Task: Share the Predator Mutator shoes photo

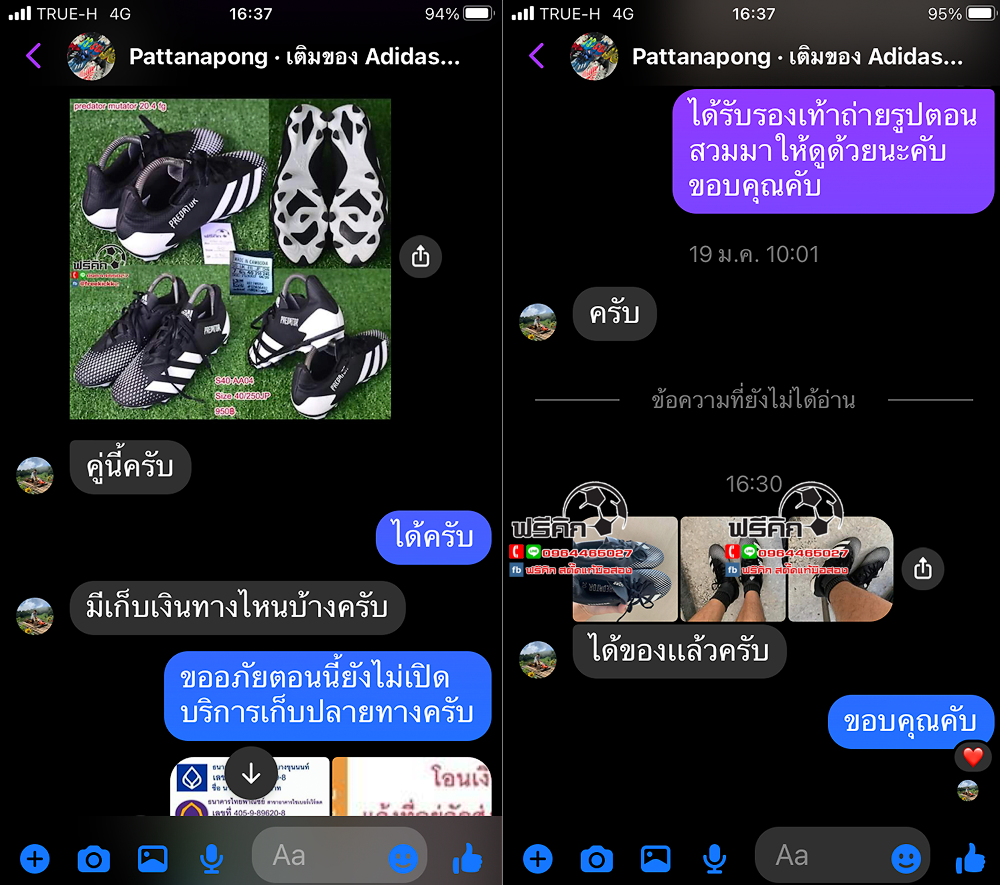Action: coord(420,257)
